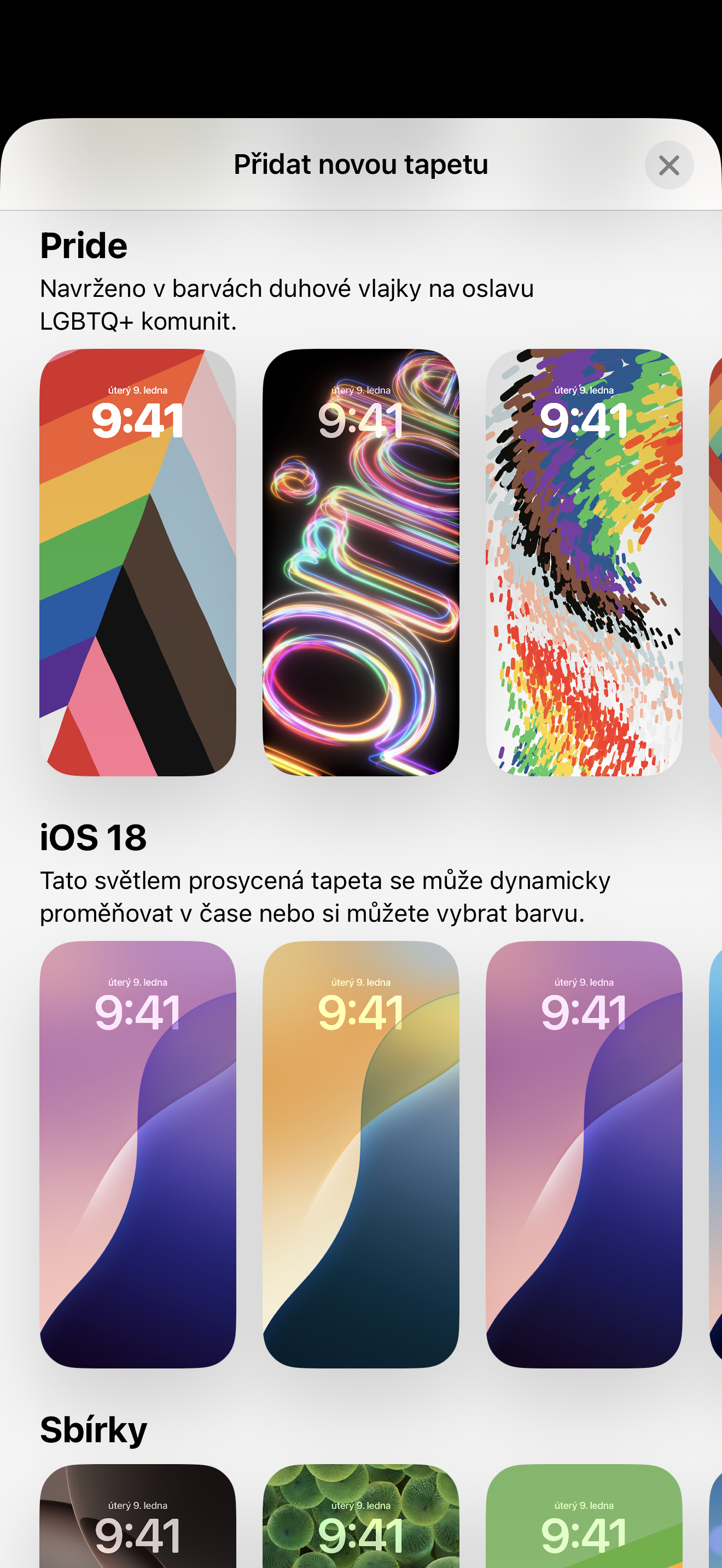Open the dark brown Sbírky wallpaper
The height and width of the screenshot is (1568, 722).
click(138, 1516)
